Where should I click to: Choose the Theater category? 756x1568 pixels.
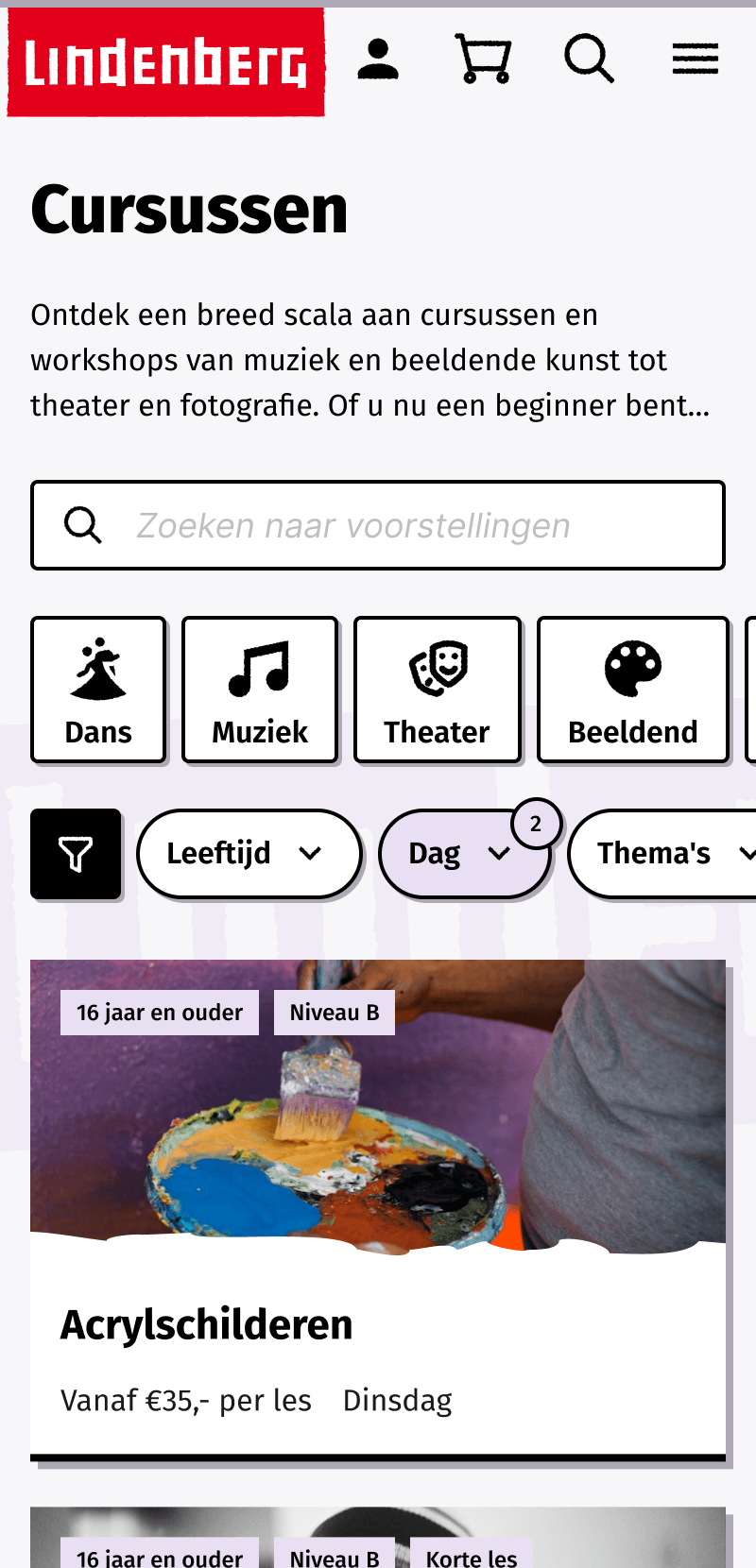(x=438, y=690)
